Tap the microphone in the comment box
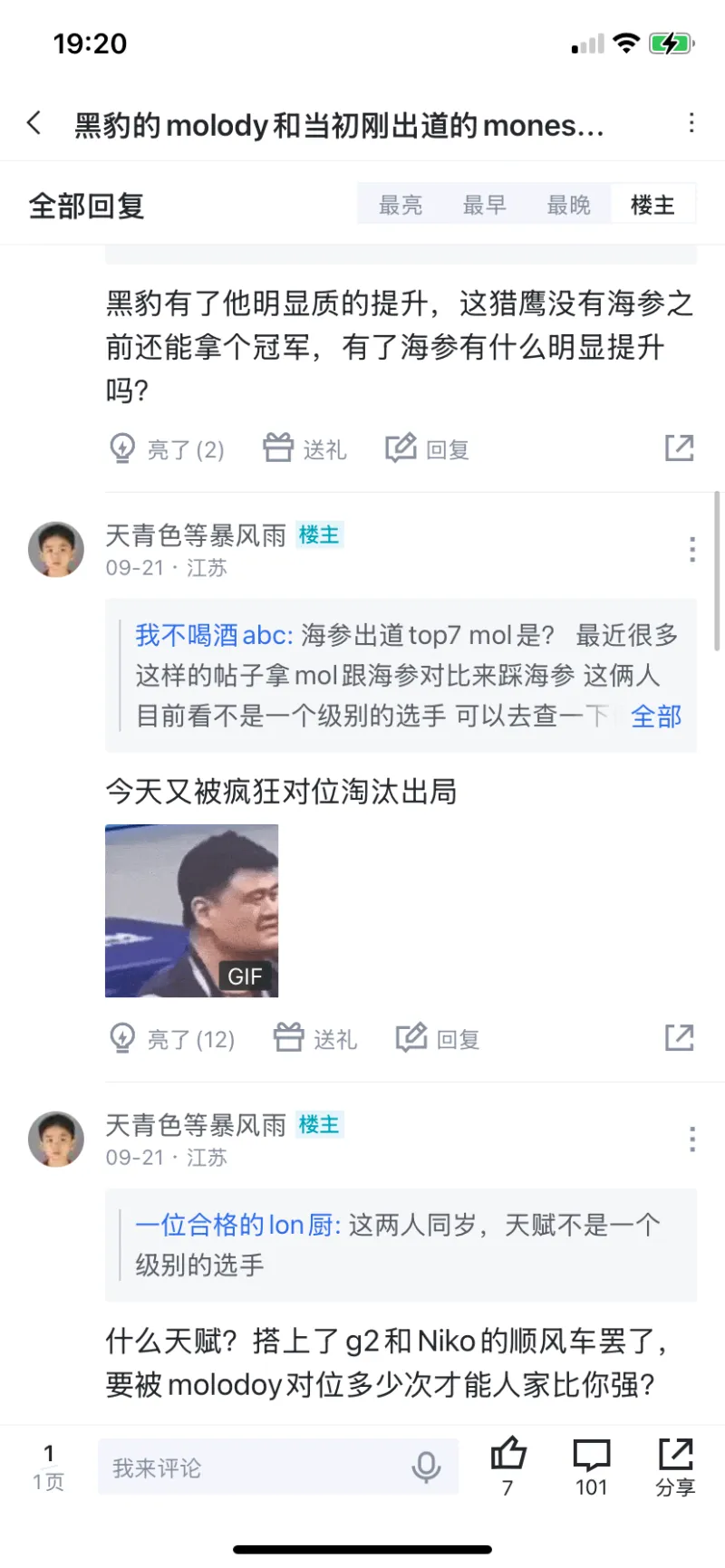 click(426, 1467)
